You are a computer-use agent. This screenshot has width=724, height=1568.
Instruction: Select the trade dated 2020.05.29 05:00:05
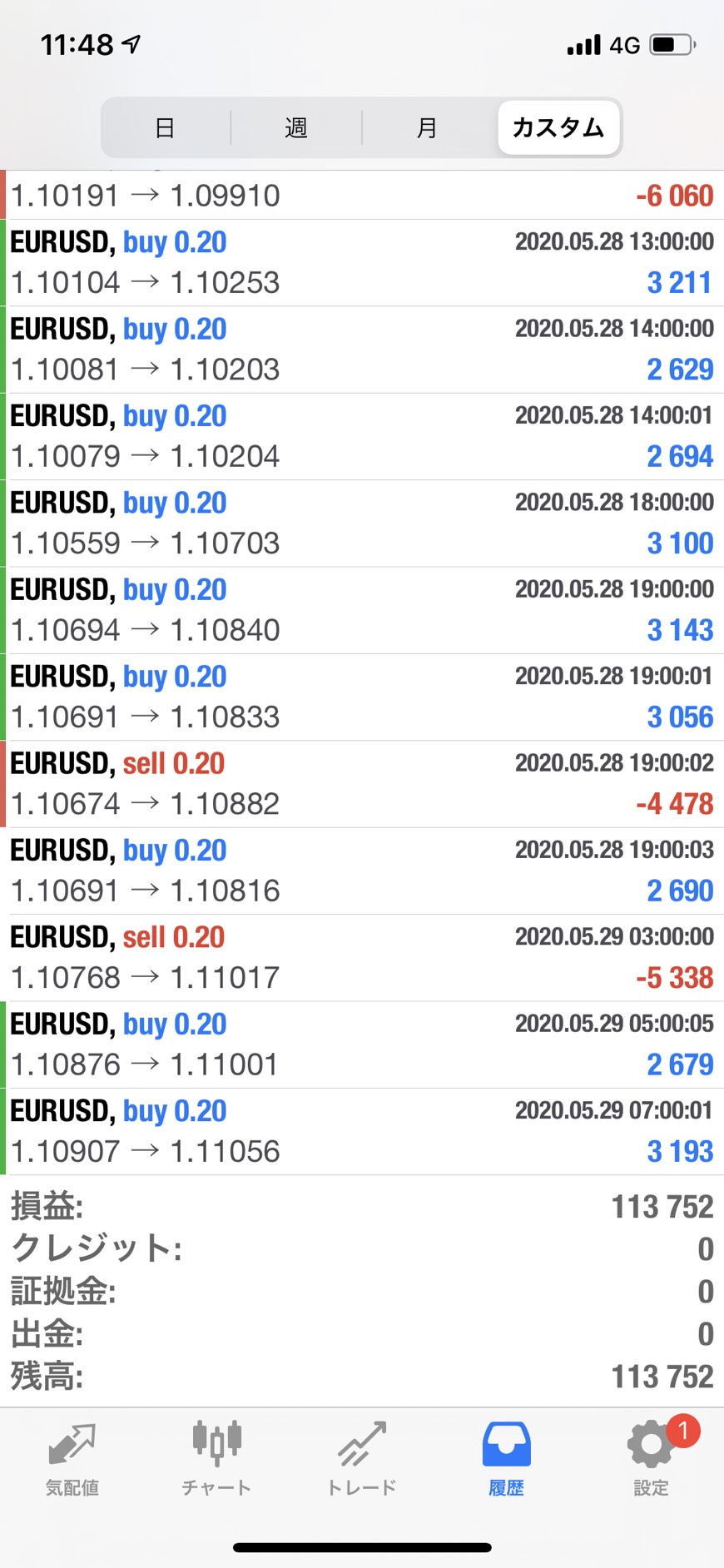point(362,1045)
